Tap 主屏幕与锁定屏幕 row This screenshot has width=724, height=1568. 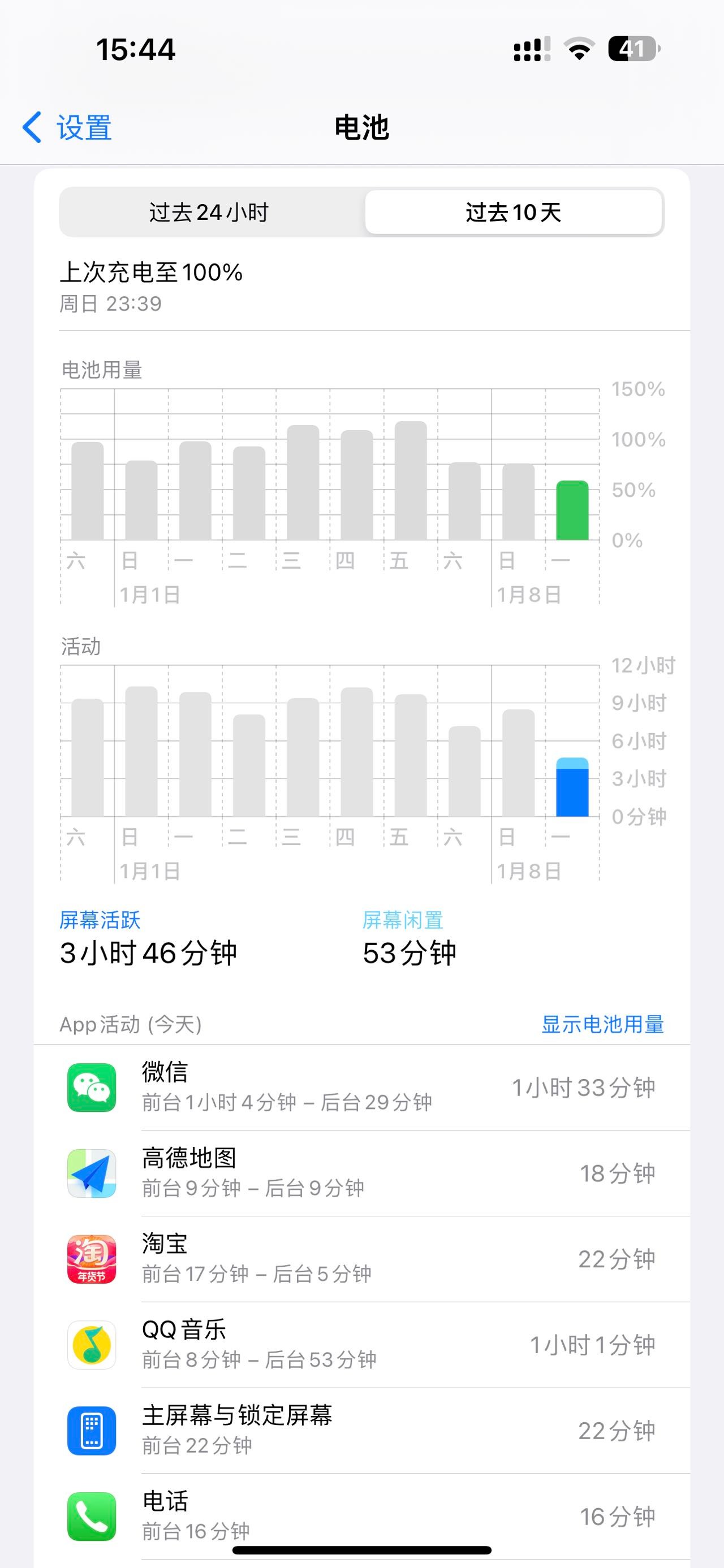coord(361,1431)
